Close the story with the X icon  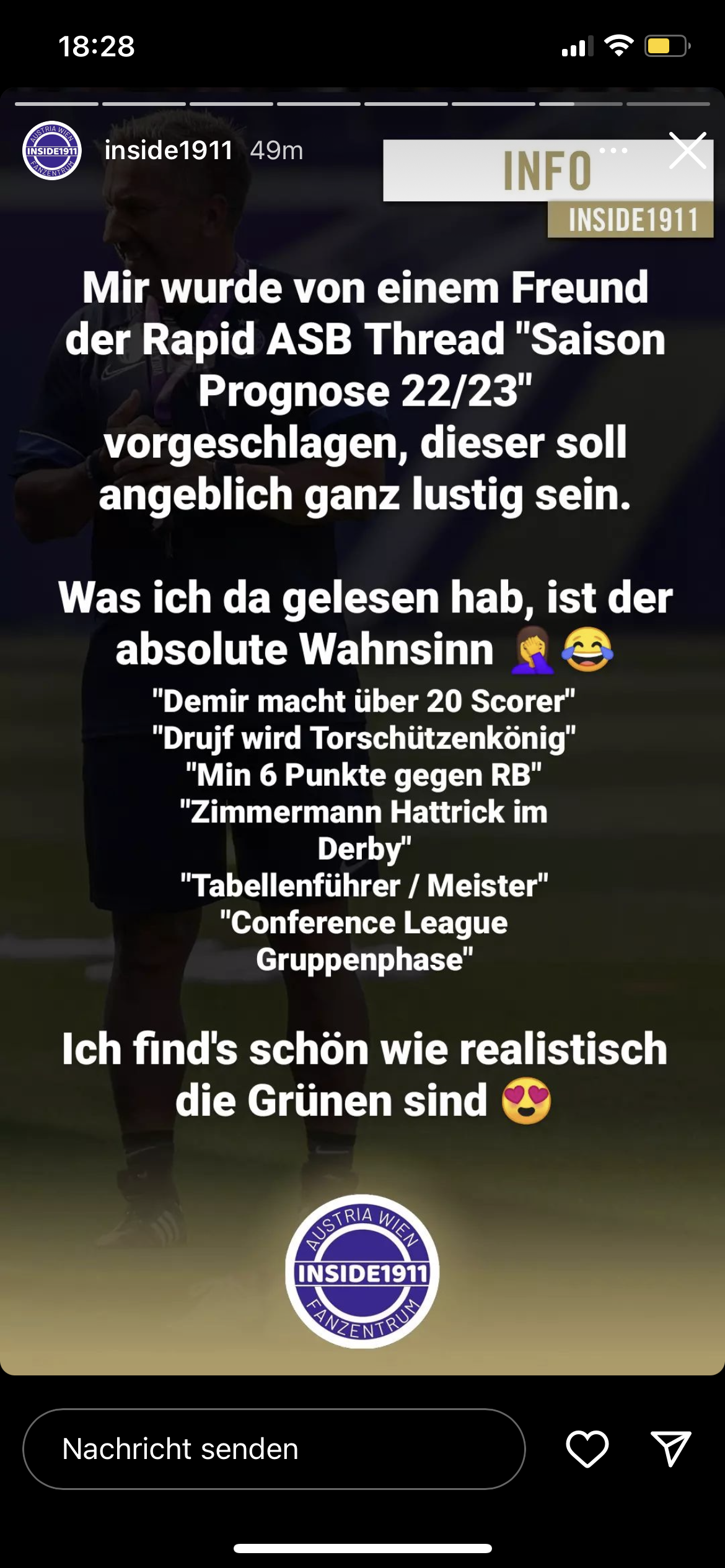tap(688, 150)
